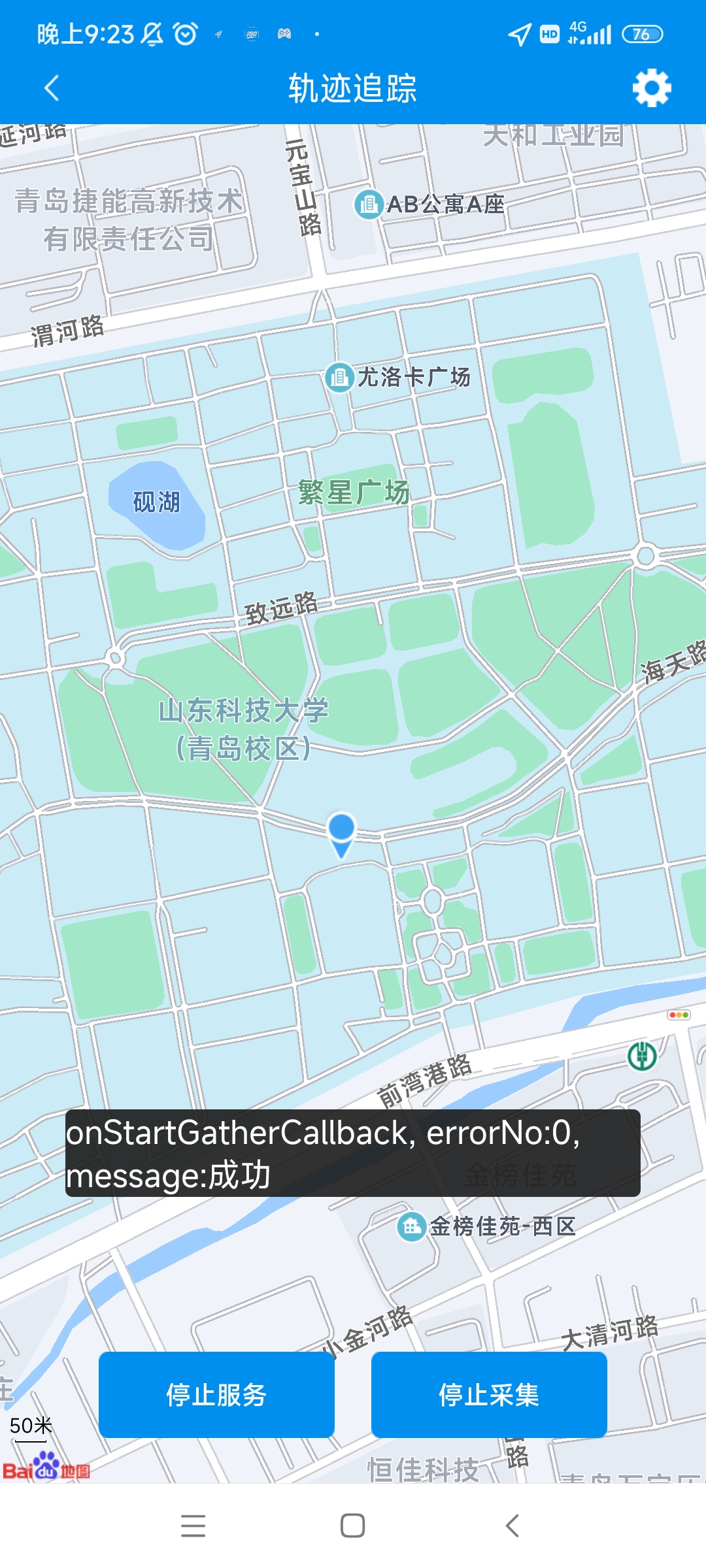This screenshot has width=706, height=1568.
Task: Tap the 停止采集 button
Action: click(x=489, y=1394)
